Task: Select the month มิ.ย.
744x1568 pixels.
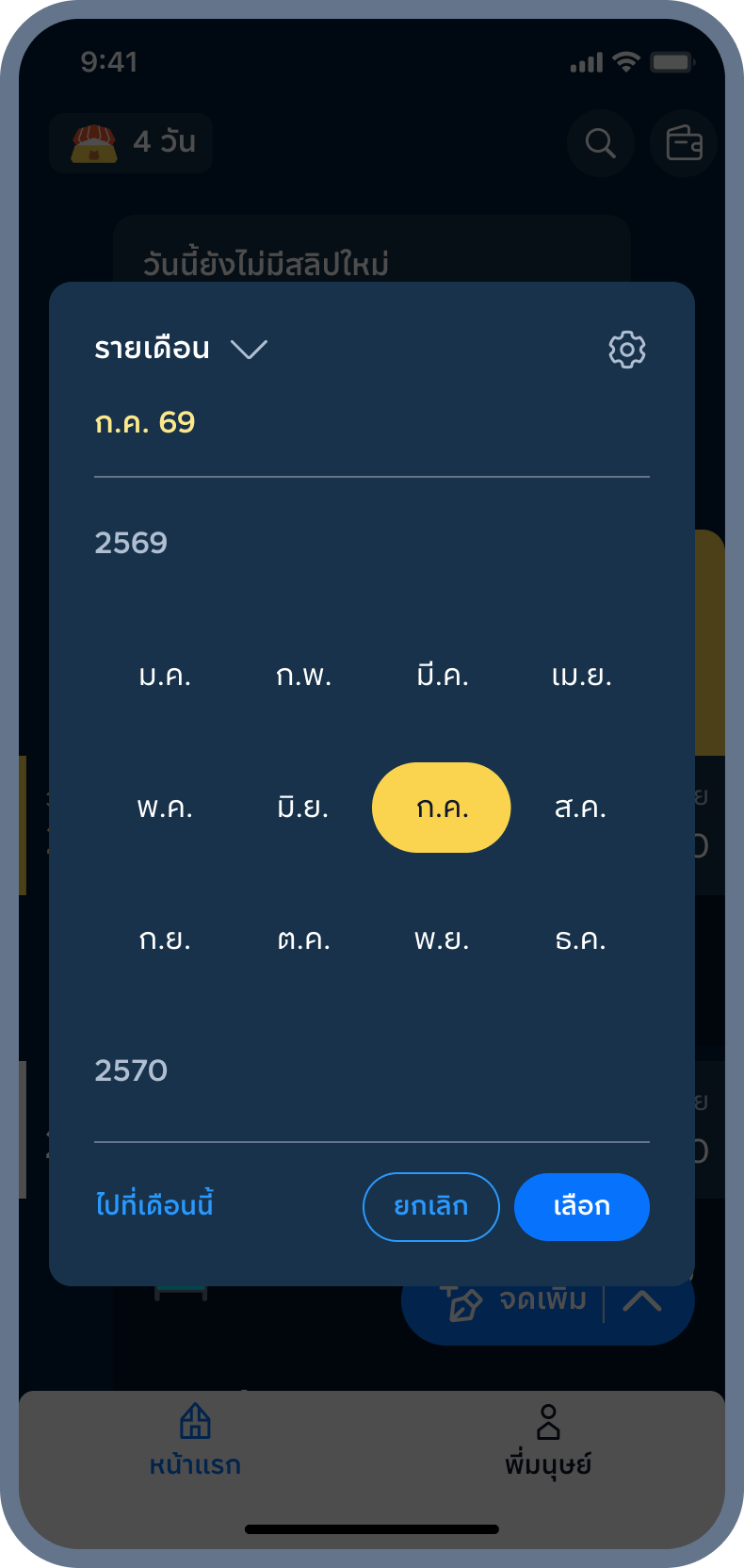Action: coord(303,808)
